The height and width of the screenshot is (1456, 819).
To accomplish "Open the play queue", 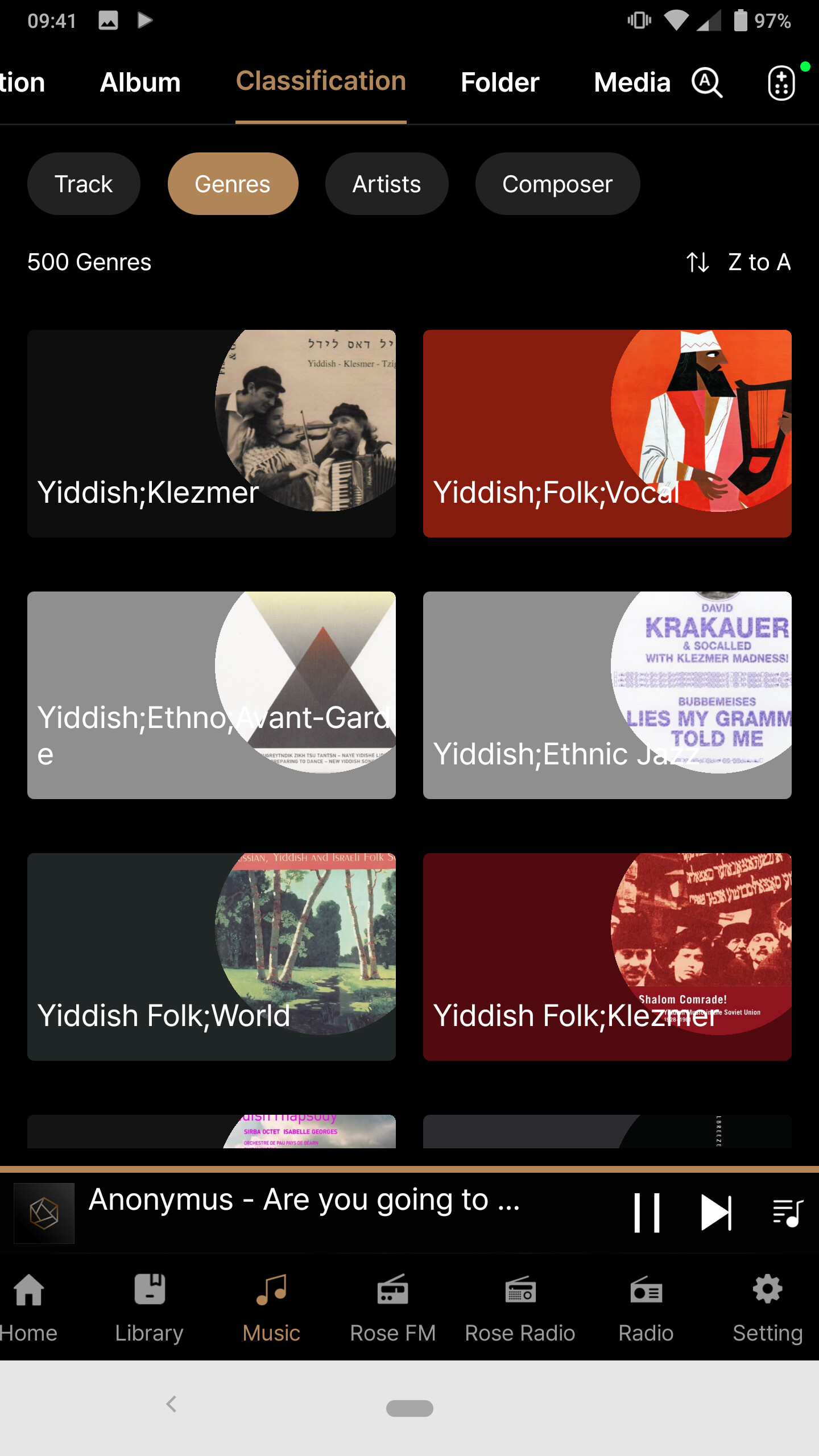I will pyautogui.click(x=788, y=1213).
